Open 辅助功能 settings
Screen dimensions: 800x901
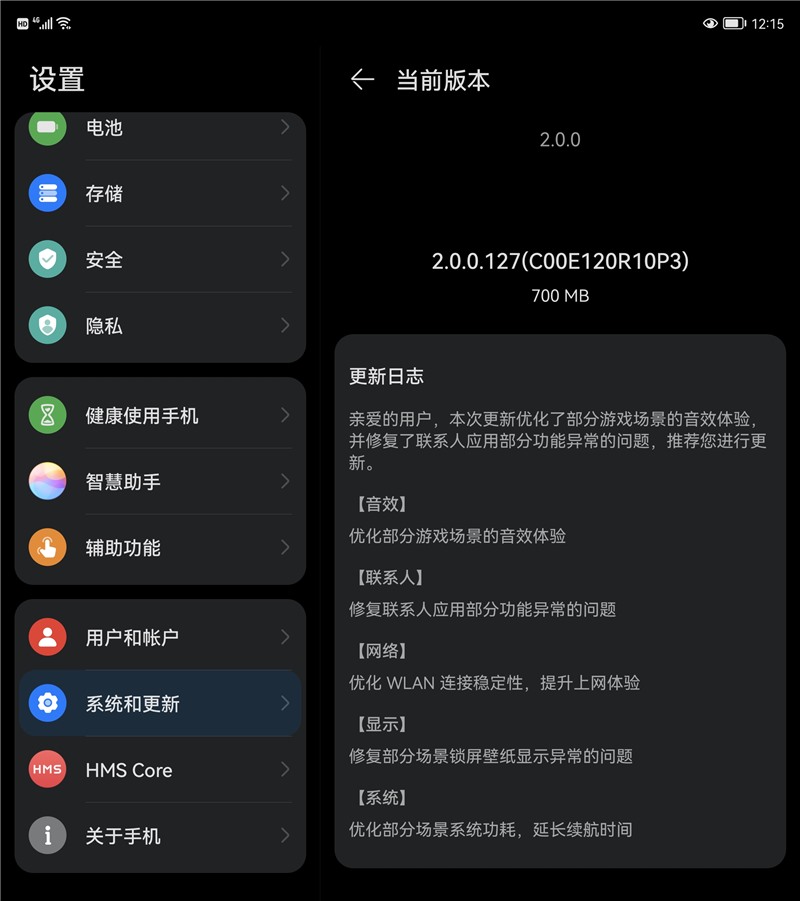coord(160,548)
